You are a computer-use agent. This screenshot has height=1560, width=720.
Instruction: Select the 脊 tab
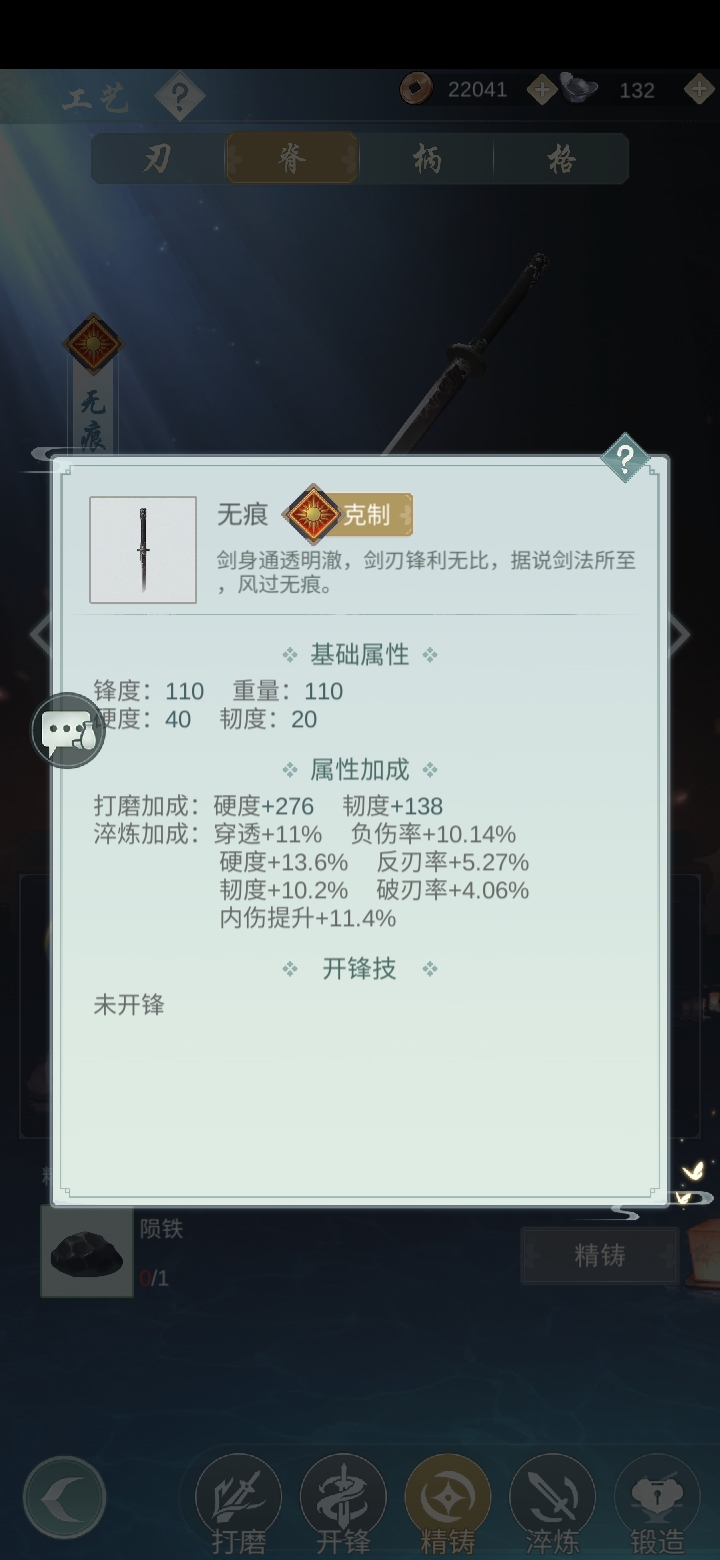click(292, 158)
